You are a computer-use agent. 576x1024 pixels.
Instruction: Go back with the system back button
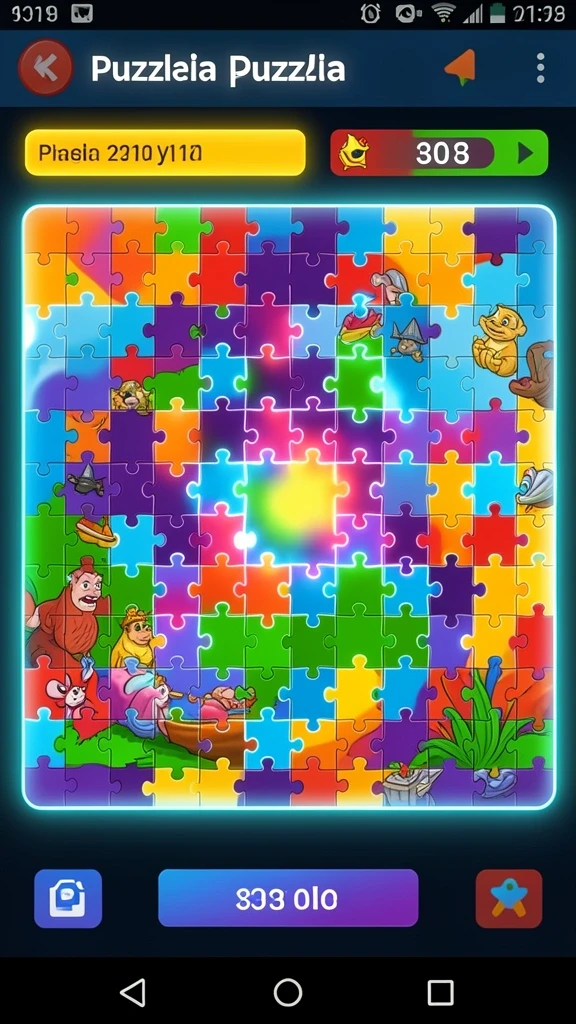pyautogui.click(x=133, y=993)
